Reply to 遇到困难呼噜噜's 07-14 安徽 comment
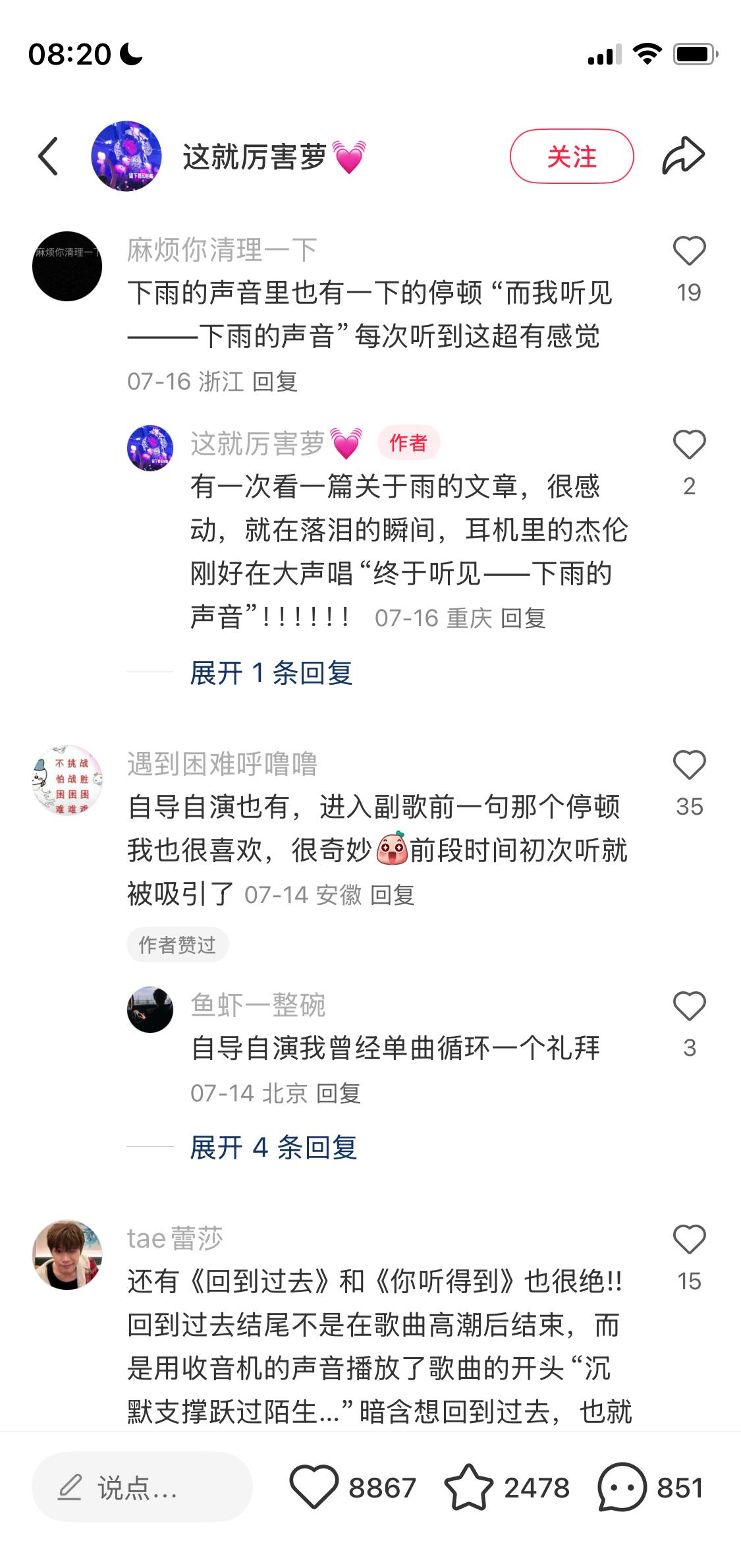This screenshot has height=1568, width=741. pos(393,895)
